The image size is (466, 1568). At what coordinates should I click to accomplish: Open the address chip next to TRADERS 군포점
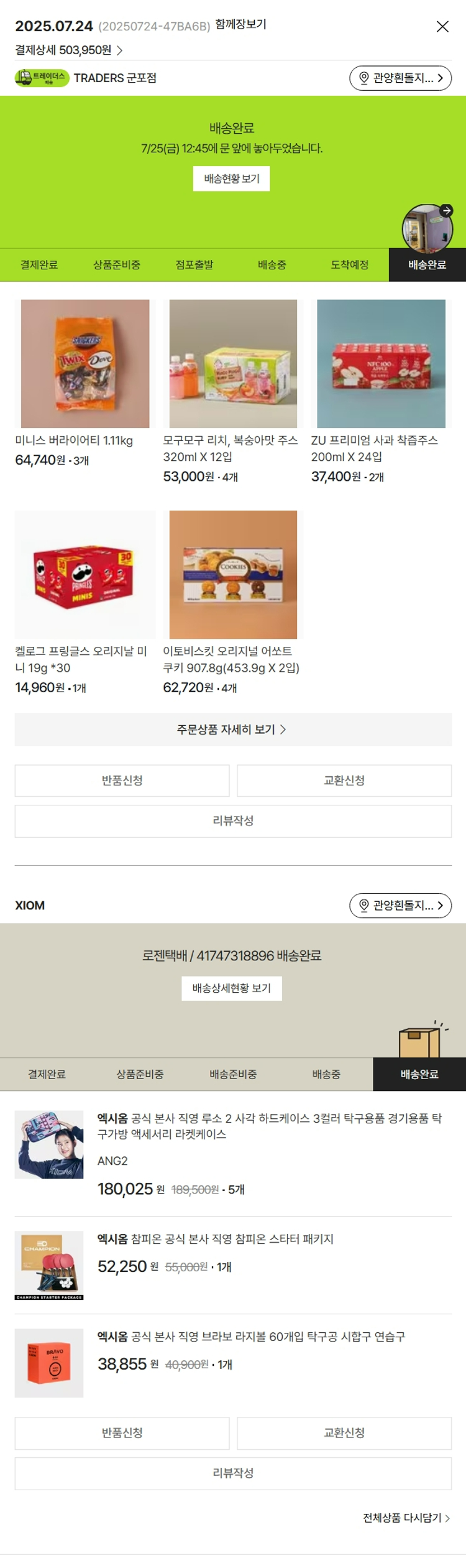tap(400, 78)
